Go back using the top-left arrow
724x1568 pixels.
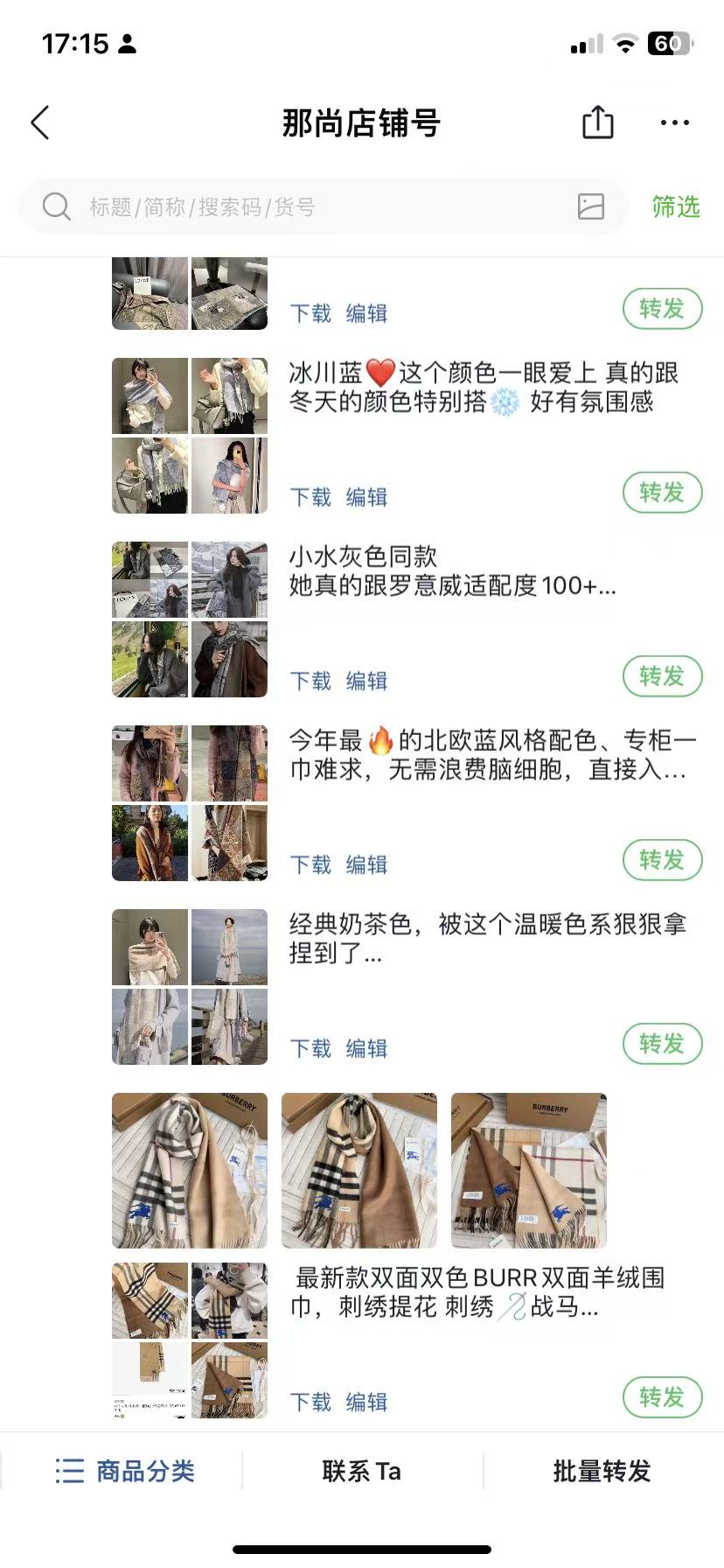(x=40, y=123)
